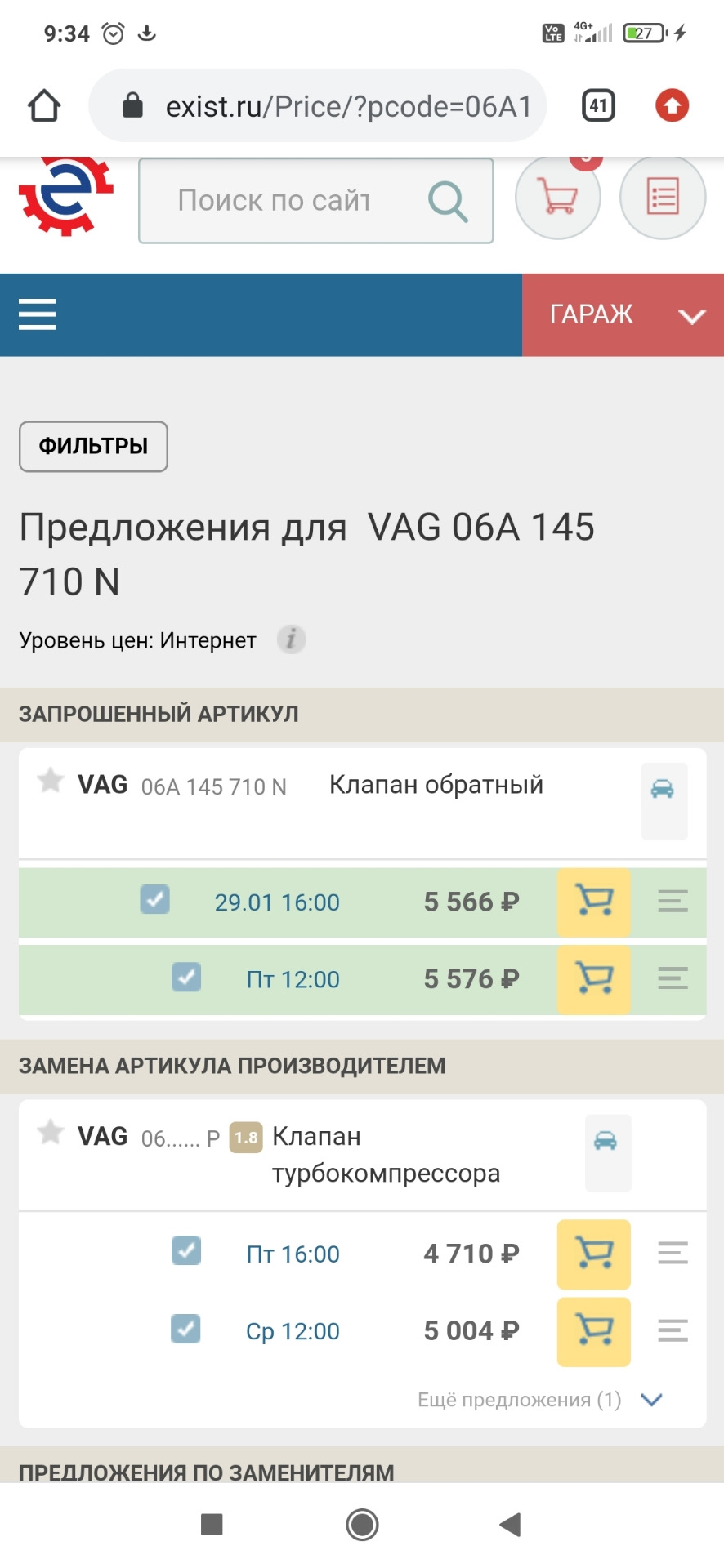Check car applicability for Клапан обратный
The width and height of the screenshot is (724, 1568).
(663, 791)
